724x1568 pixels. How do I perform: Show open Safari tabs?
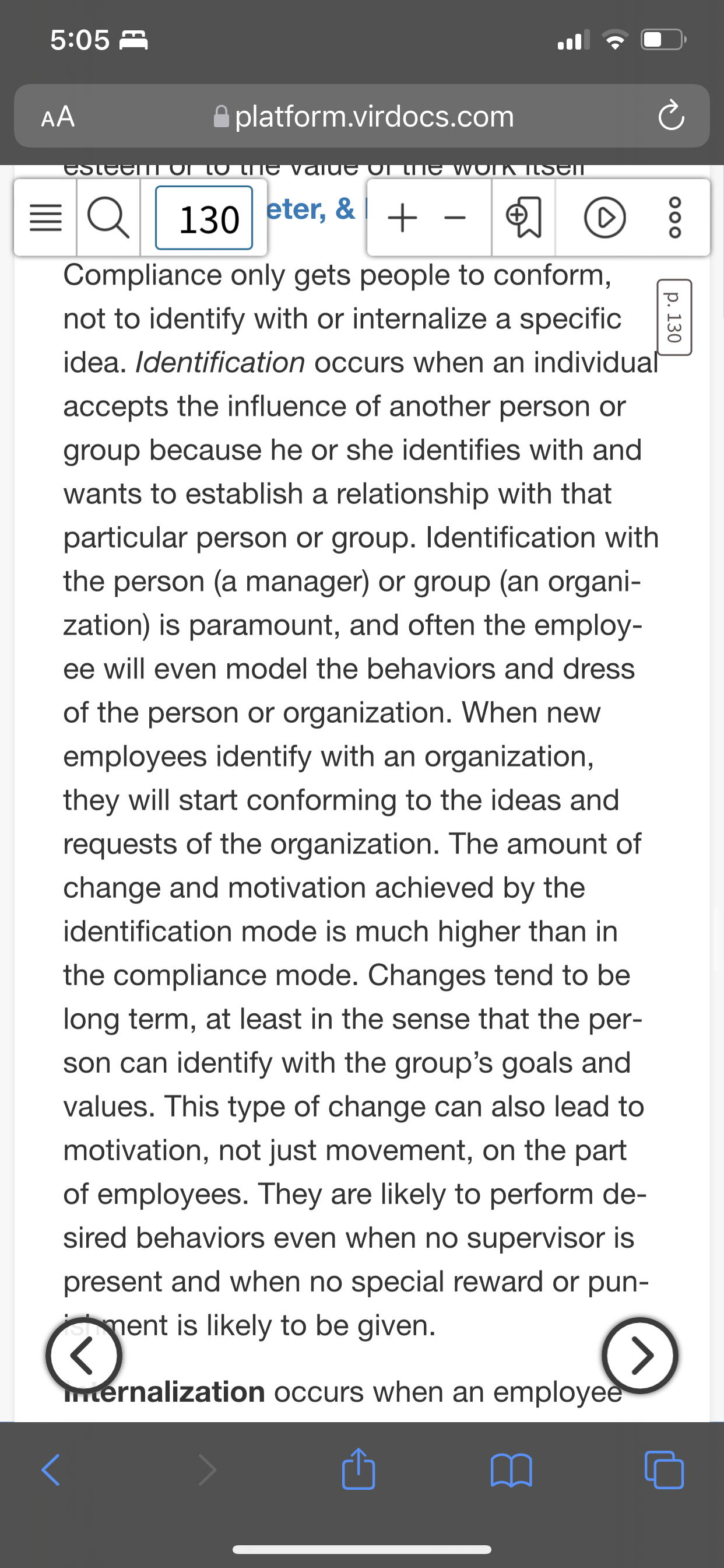(x=664, y=1470)
